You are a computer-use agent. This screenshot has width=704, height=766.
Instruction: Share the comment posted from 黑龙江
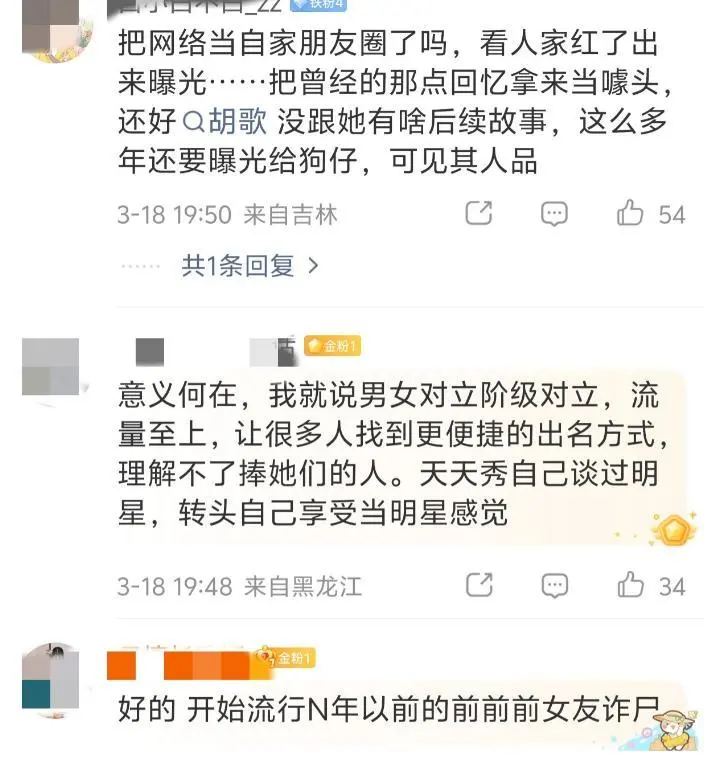pyautogui.click(x=480, y=585)
